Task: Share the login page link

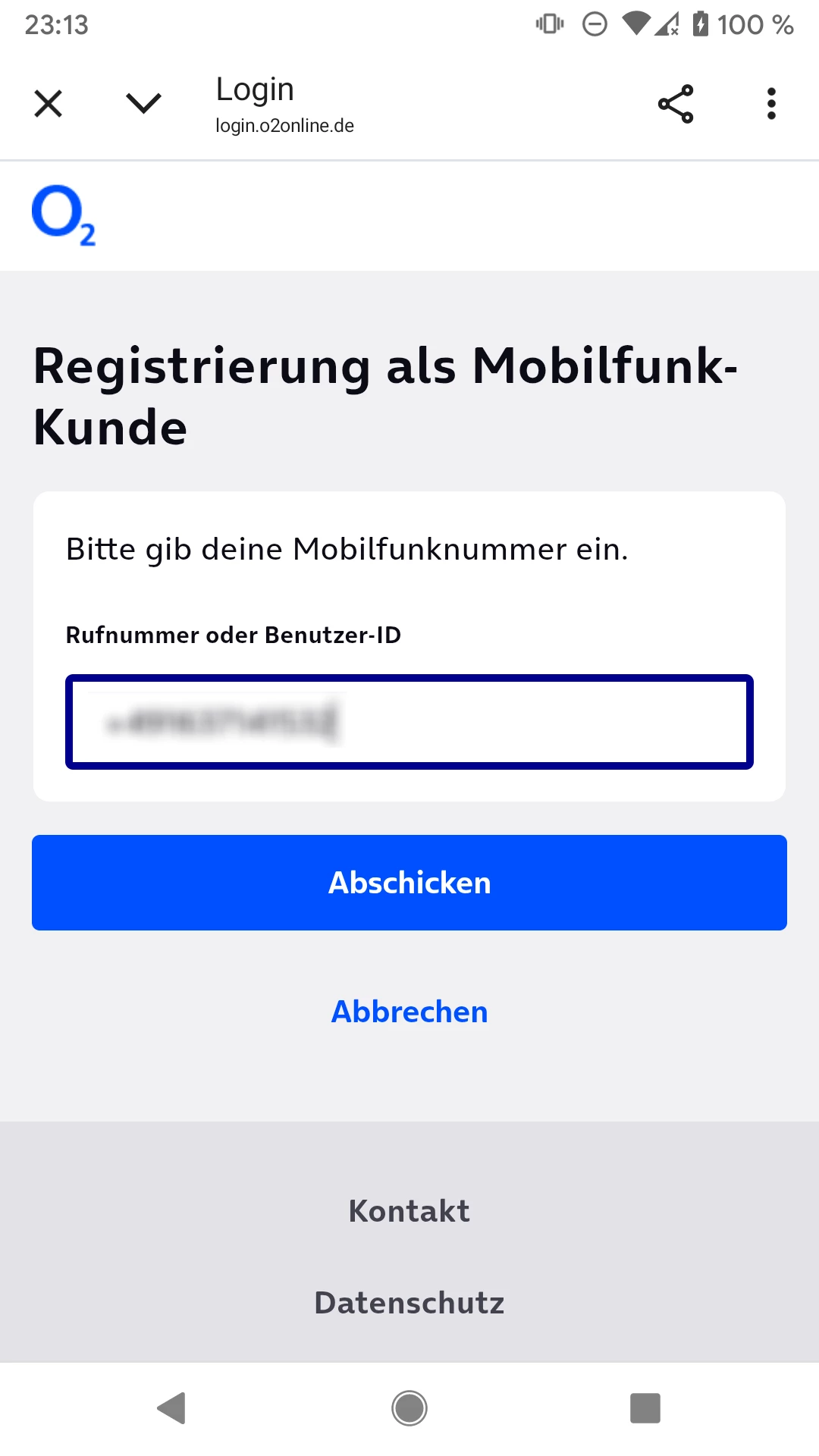Action: coord(676,104)
